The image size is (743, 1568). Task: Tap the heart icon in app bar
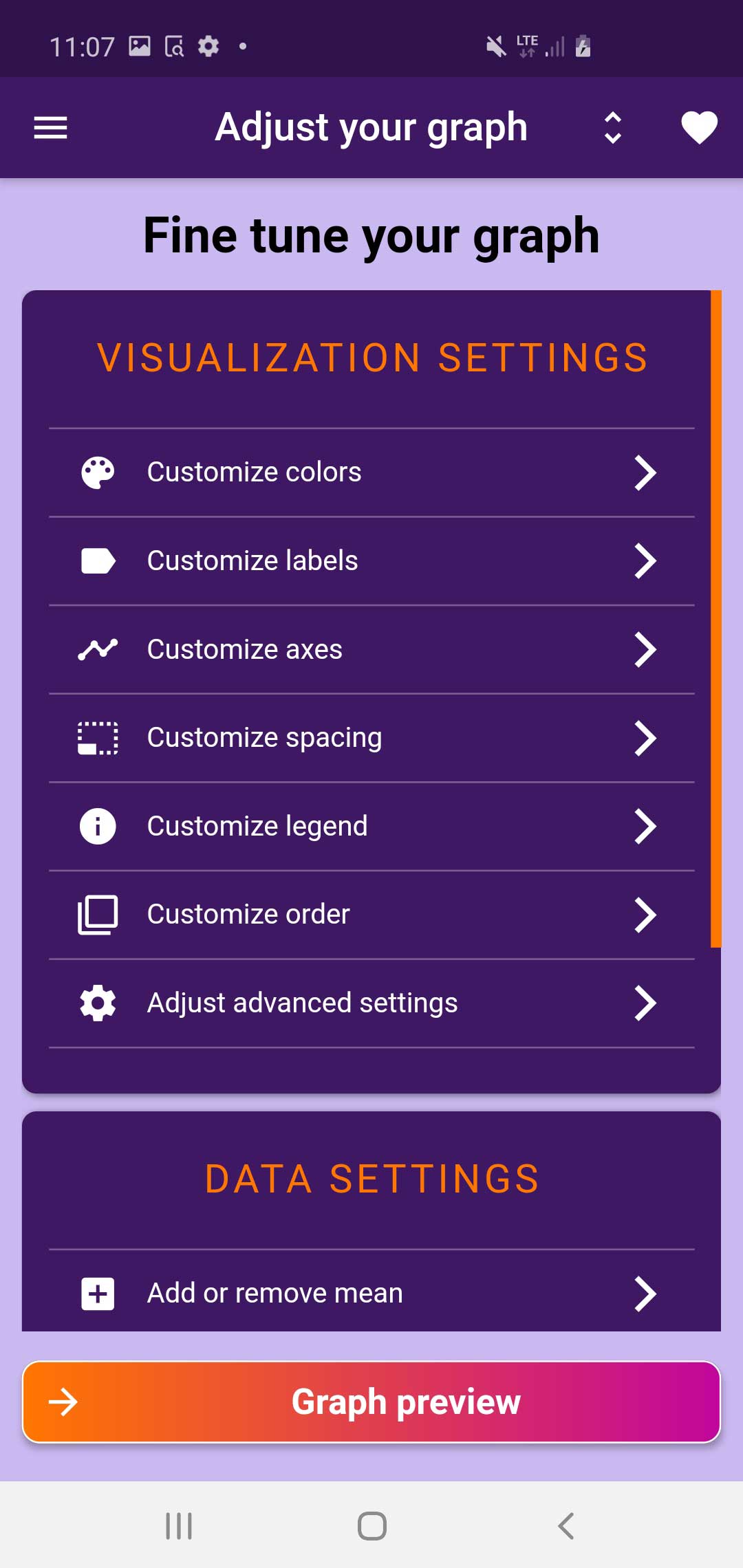click(x=699, y=128)
